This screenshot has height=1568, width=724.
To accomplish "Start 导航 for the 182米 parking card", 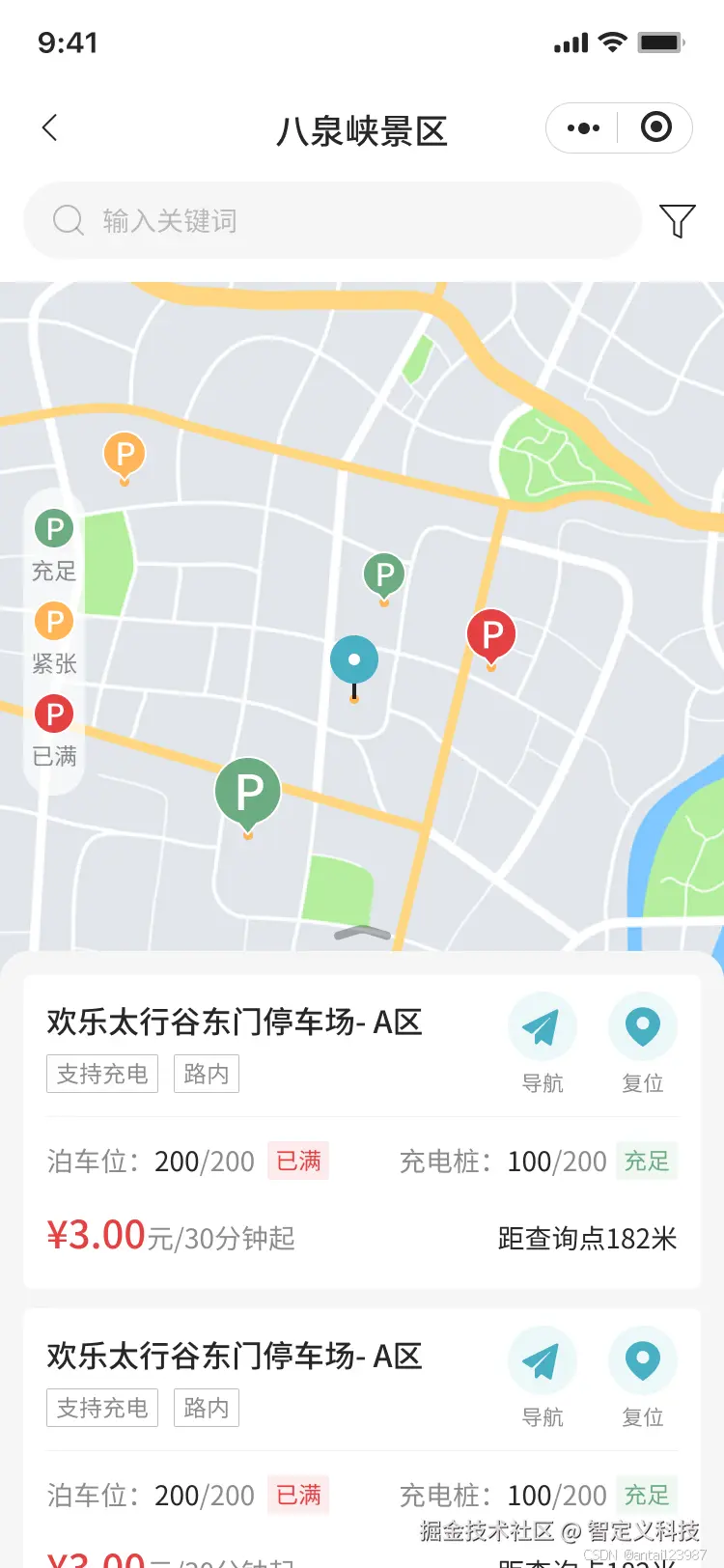I will point(542,1029).
